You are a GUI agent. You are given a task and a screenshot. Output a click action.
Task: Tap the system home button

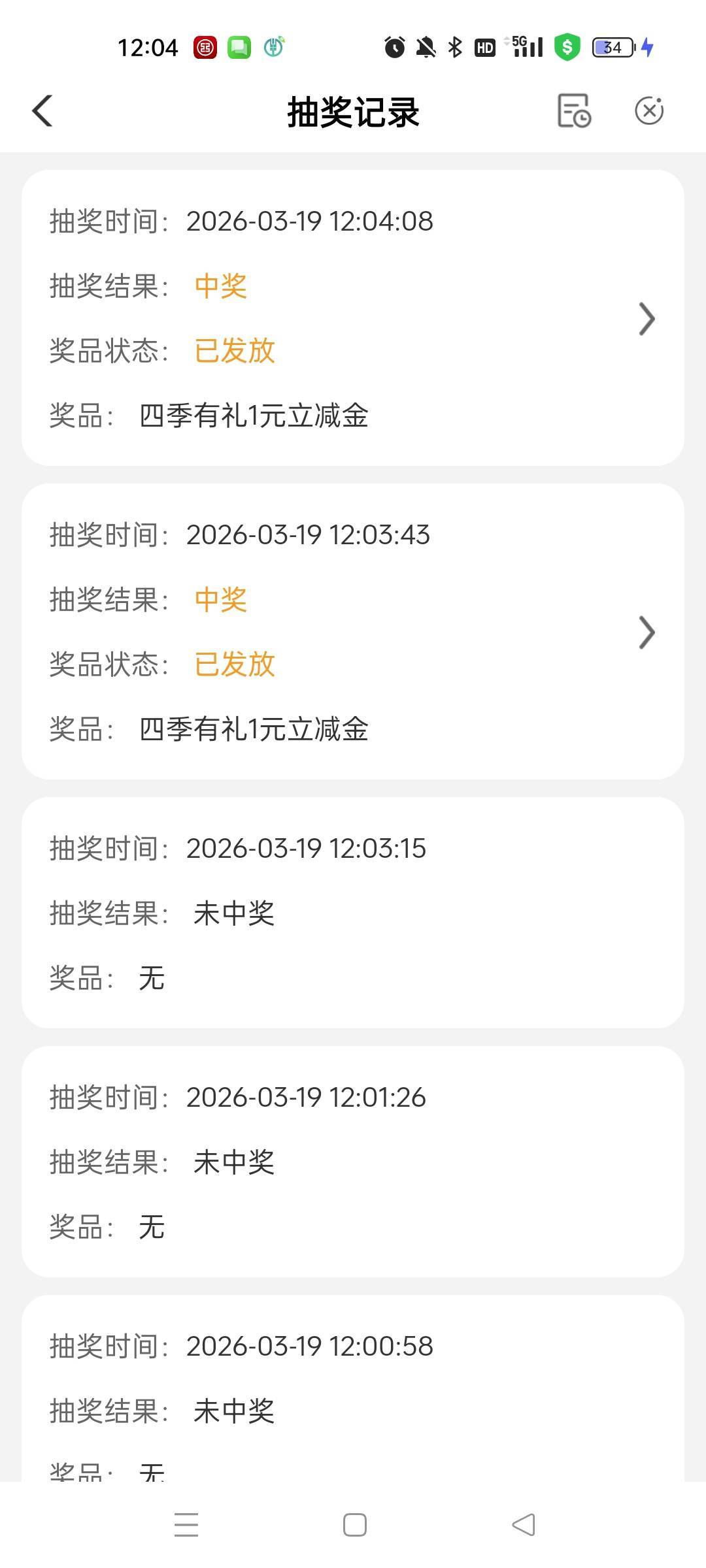[354, 1525]
